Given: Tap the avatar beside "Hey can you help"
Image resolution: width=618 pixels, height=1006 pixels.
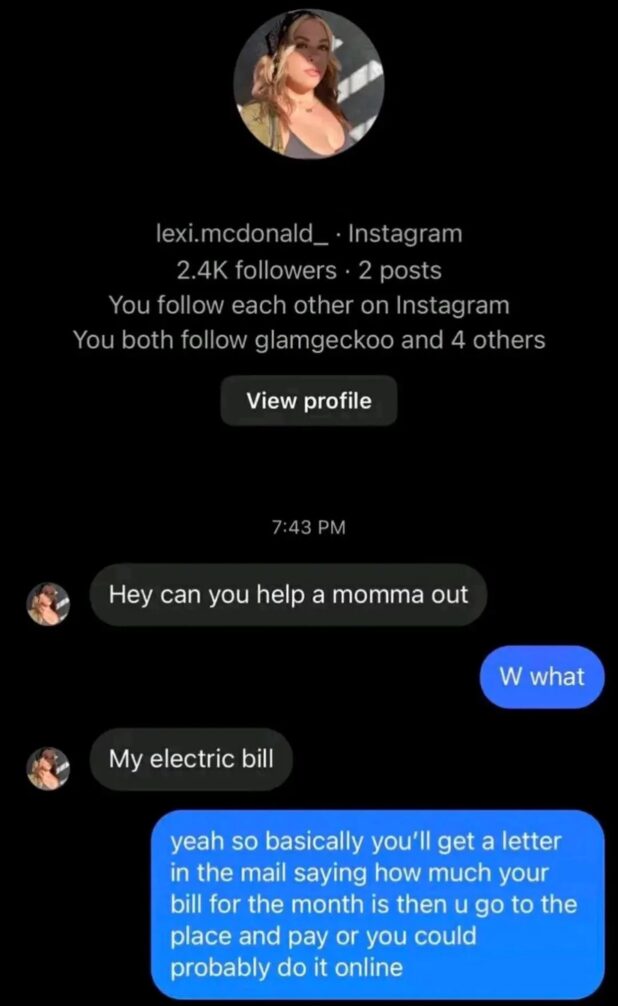Looking at the screenshot, I should click(x=48, y=603).
